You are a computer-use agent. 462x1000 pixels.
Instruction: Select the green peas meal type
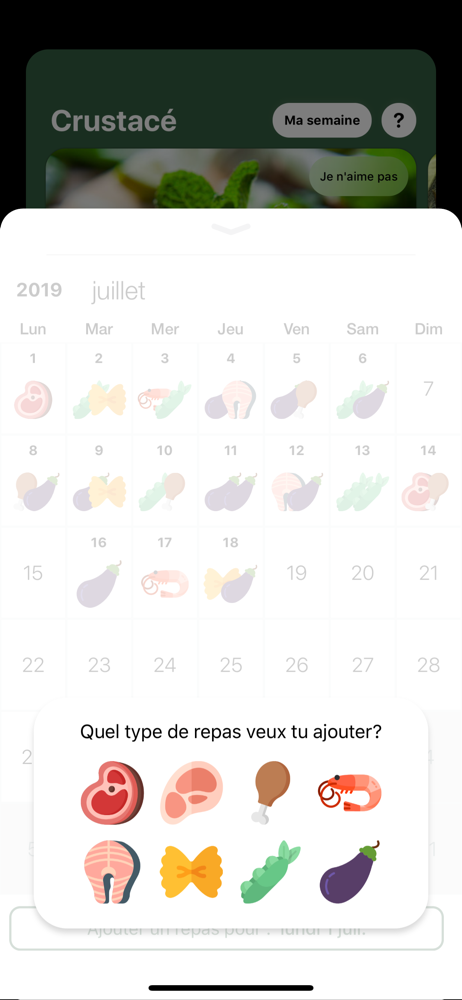pos(271,872)
